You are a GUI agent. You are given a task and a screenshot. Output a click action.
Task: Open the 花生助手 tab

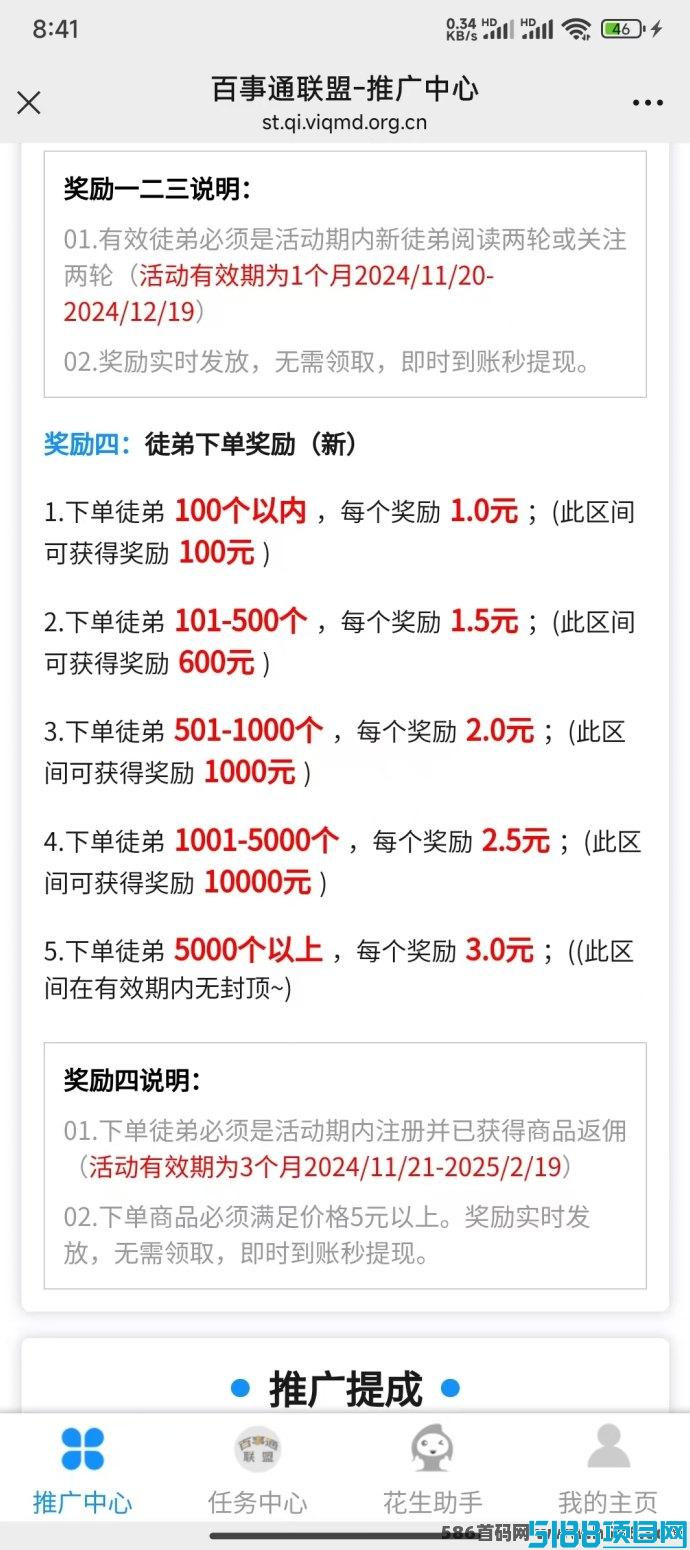(433, 1470)
